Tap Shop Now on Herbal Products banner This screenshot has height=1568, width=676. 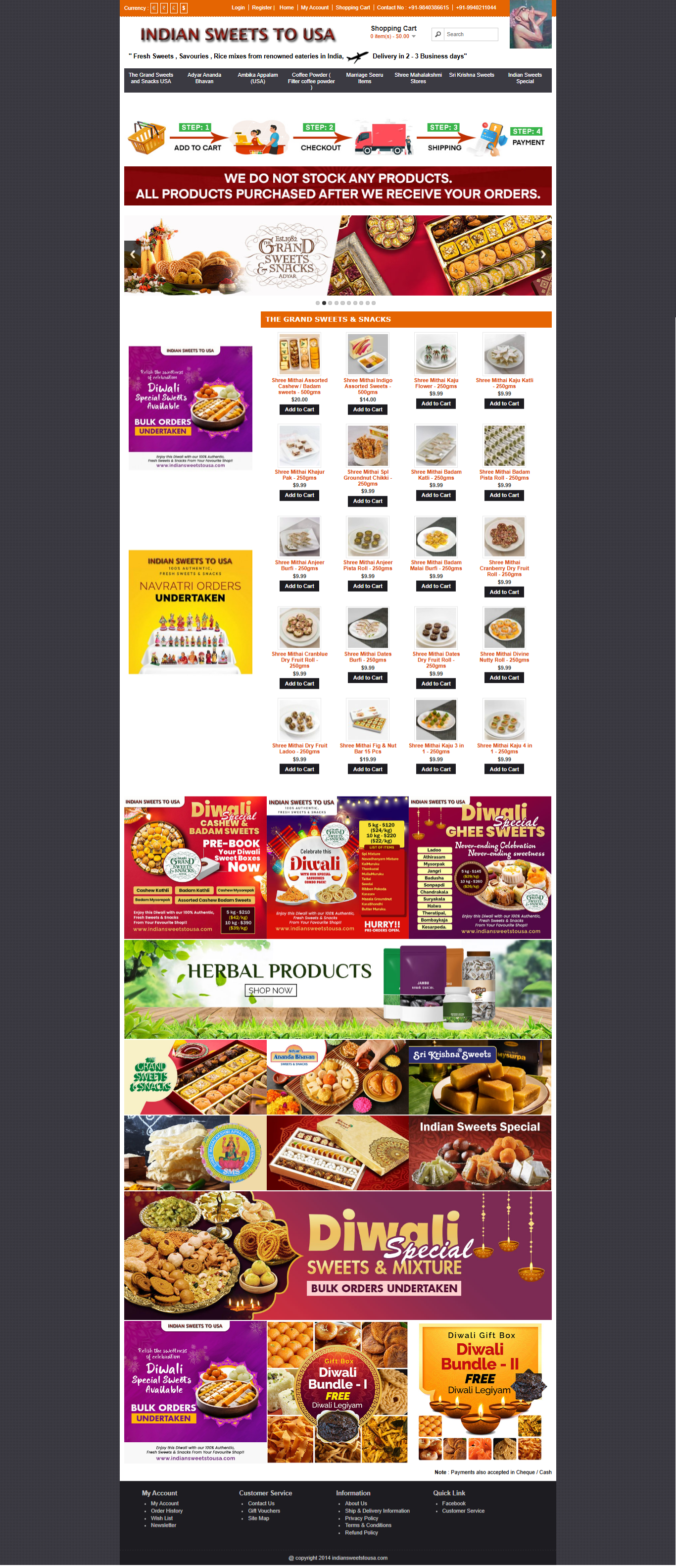tap(271, 990)
